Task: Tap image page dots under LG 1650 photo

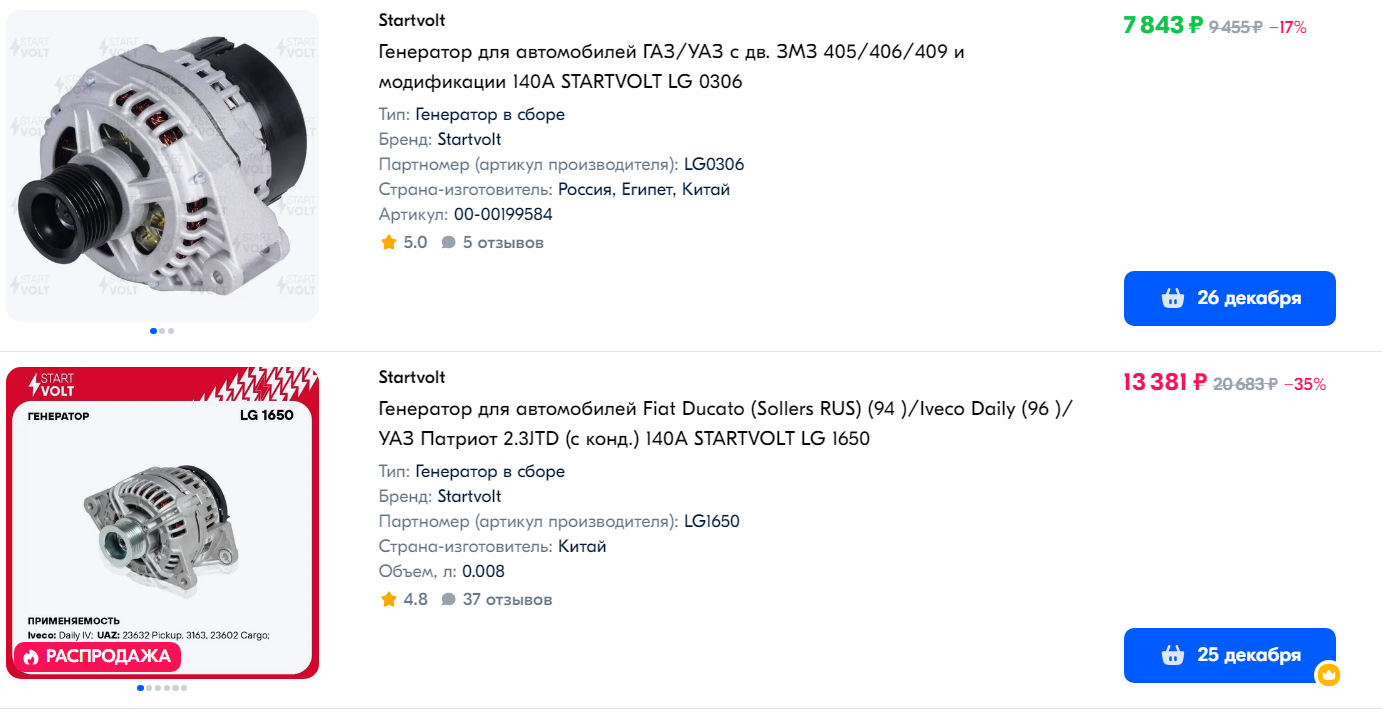Action: click(162, 688)
